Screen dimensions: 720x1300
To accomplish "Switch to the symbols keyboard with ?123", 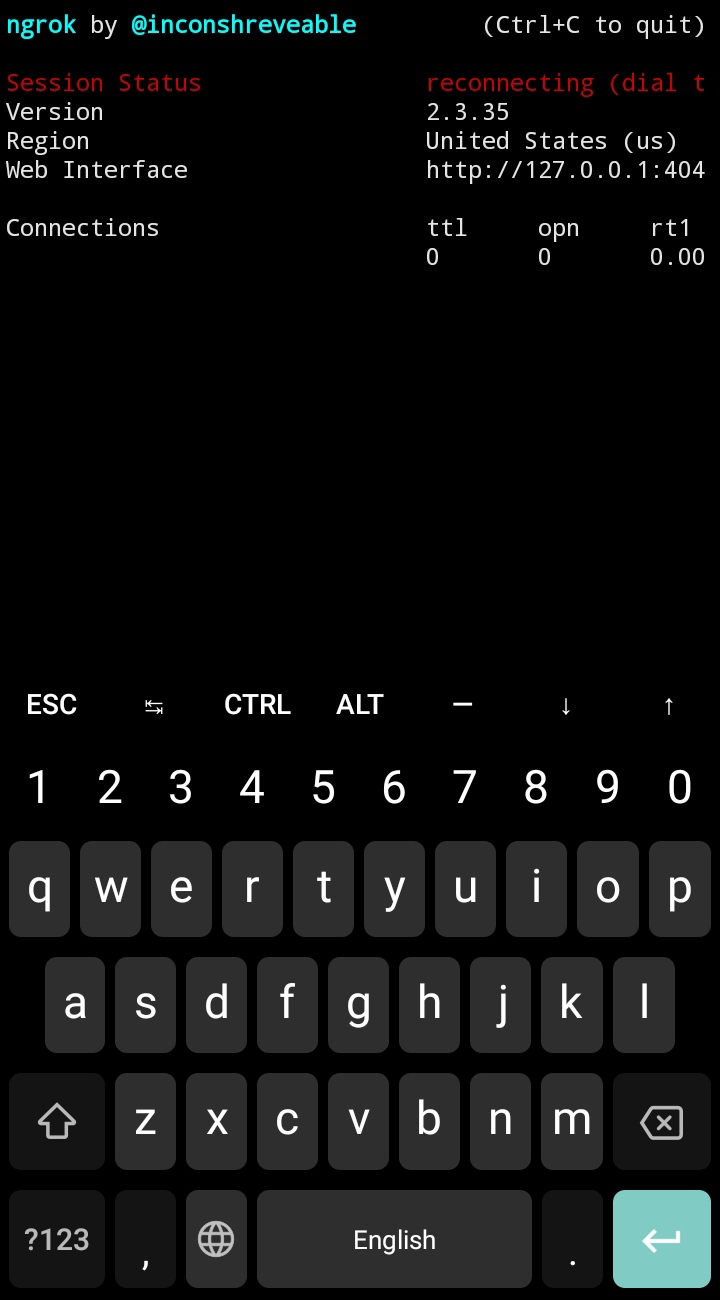I will pyautogui.click(x=56, y=1239).
